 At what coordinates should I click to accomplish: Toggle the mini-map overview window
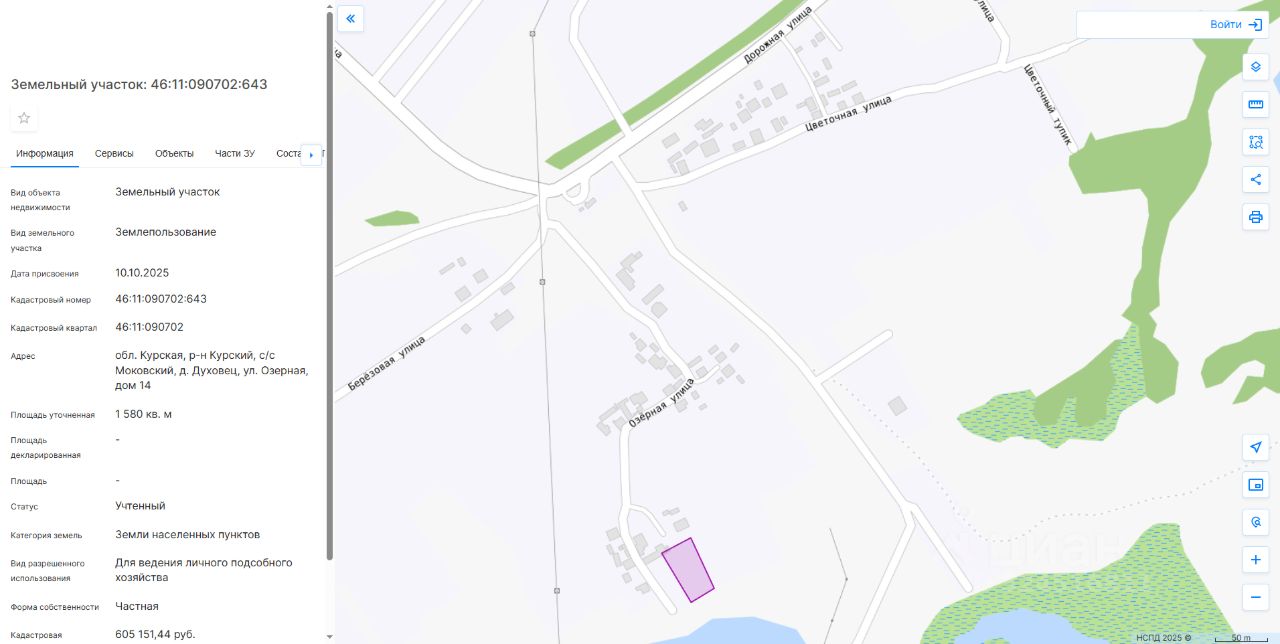[x=1256, y=485]
